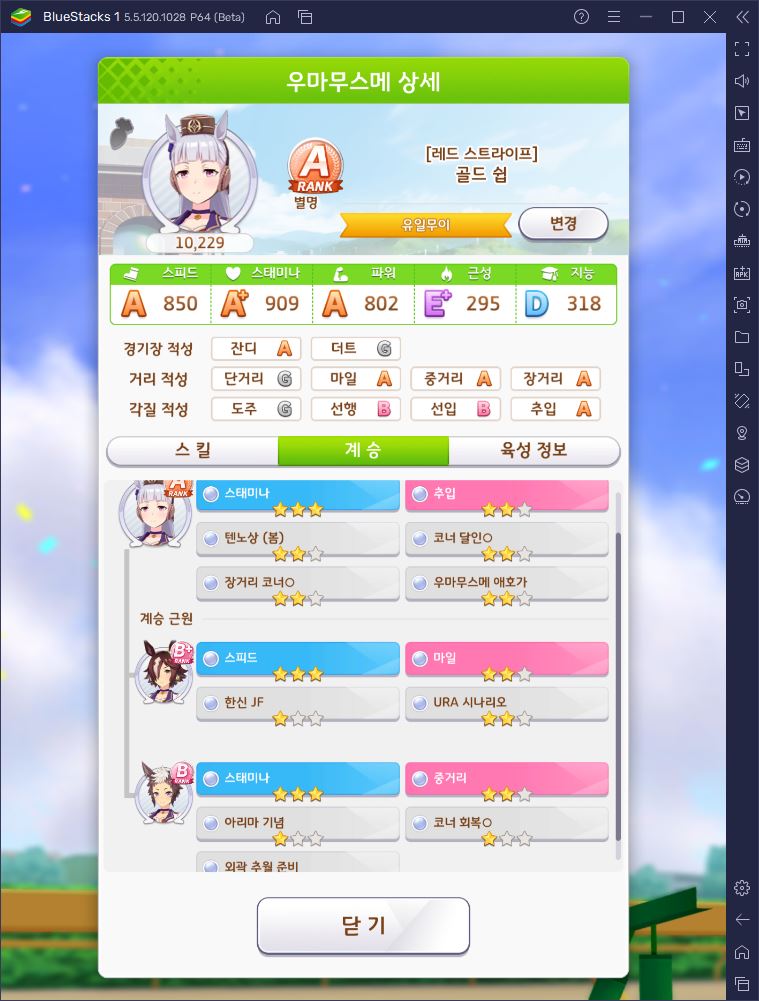Select the 계승 tab
The height and width of the screenshot is (1001, 759).
point(362,451)
